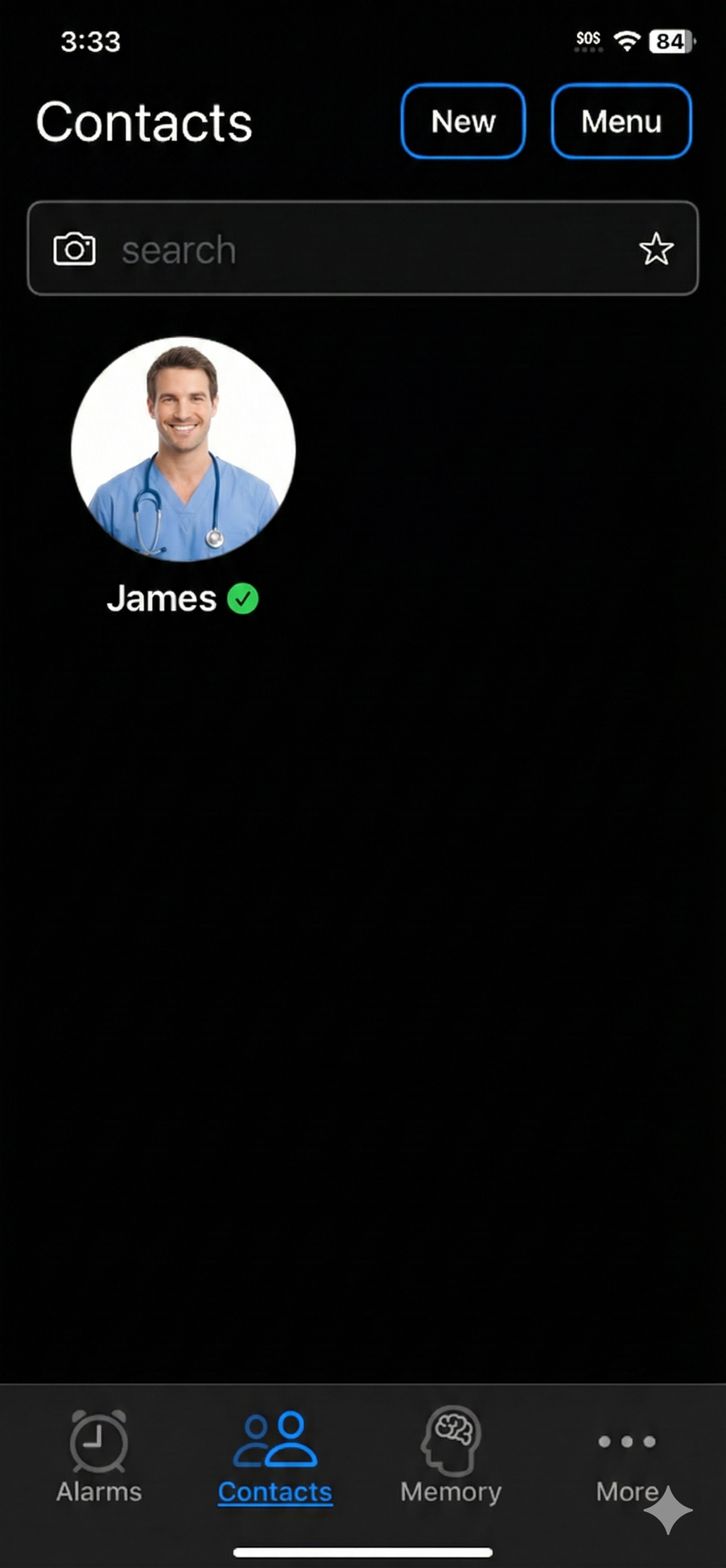Open the More tab

pyautogui.click(x=627, y=1456)
